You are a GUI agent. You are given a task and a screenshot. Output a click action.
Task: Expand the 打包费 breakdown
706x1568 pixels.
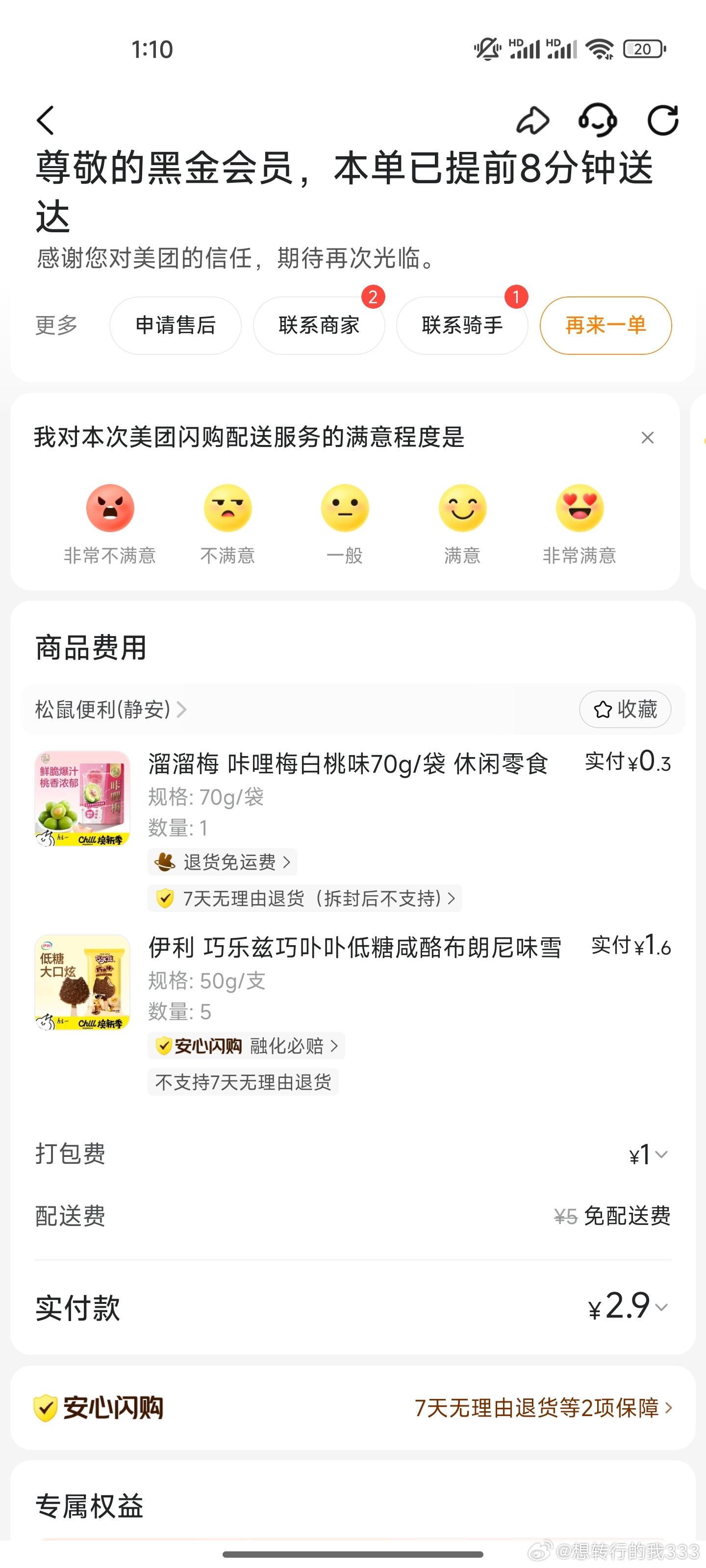(x=649, y=1155)
